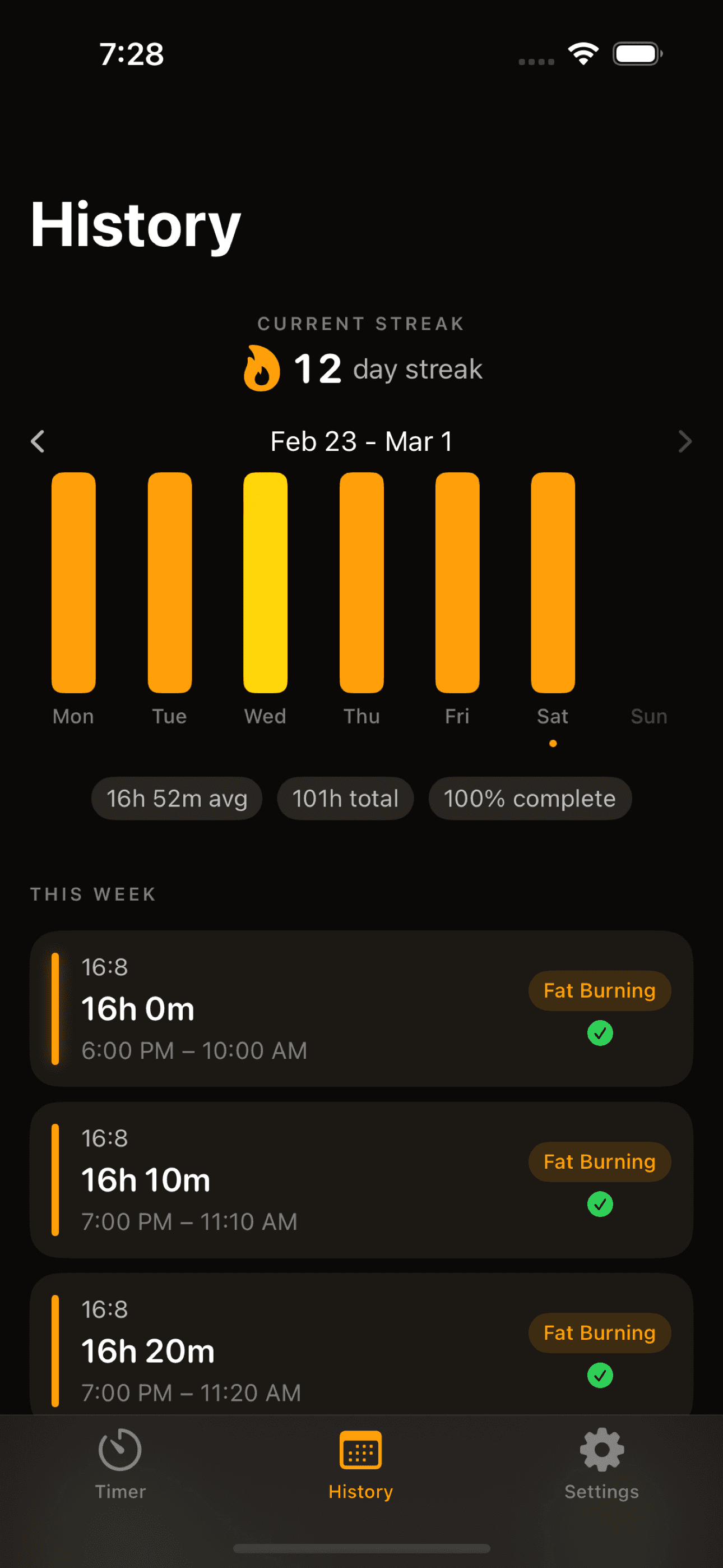The image size is (723, 1568).
Task: Tap the page indicator dot under Sat
Action: coord(553,743)
